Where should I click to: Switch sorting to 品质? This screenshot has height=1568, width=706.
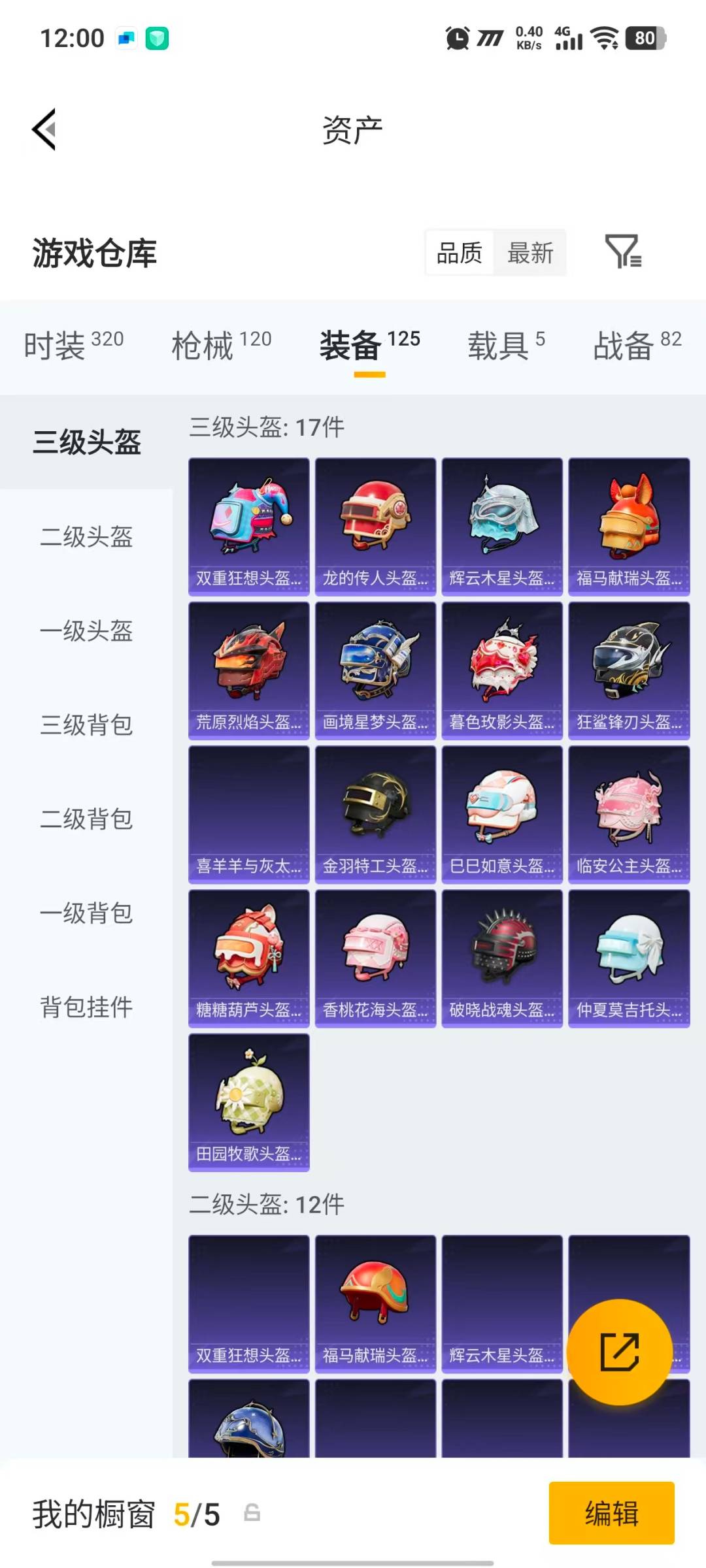pos(460,253)
